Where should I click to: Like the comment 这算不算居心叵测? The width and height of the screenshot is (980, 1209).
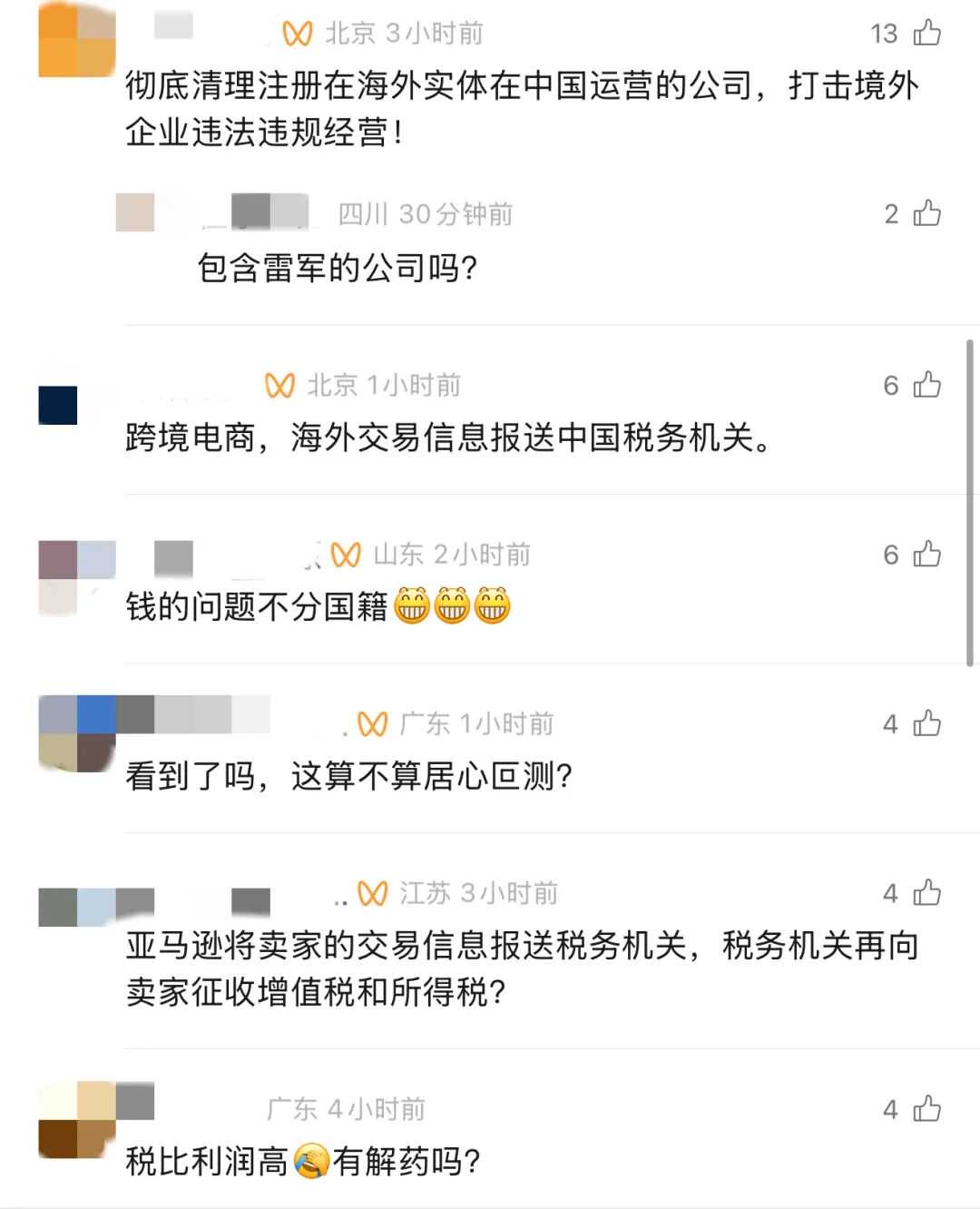[926, 723]
